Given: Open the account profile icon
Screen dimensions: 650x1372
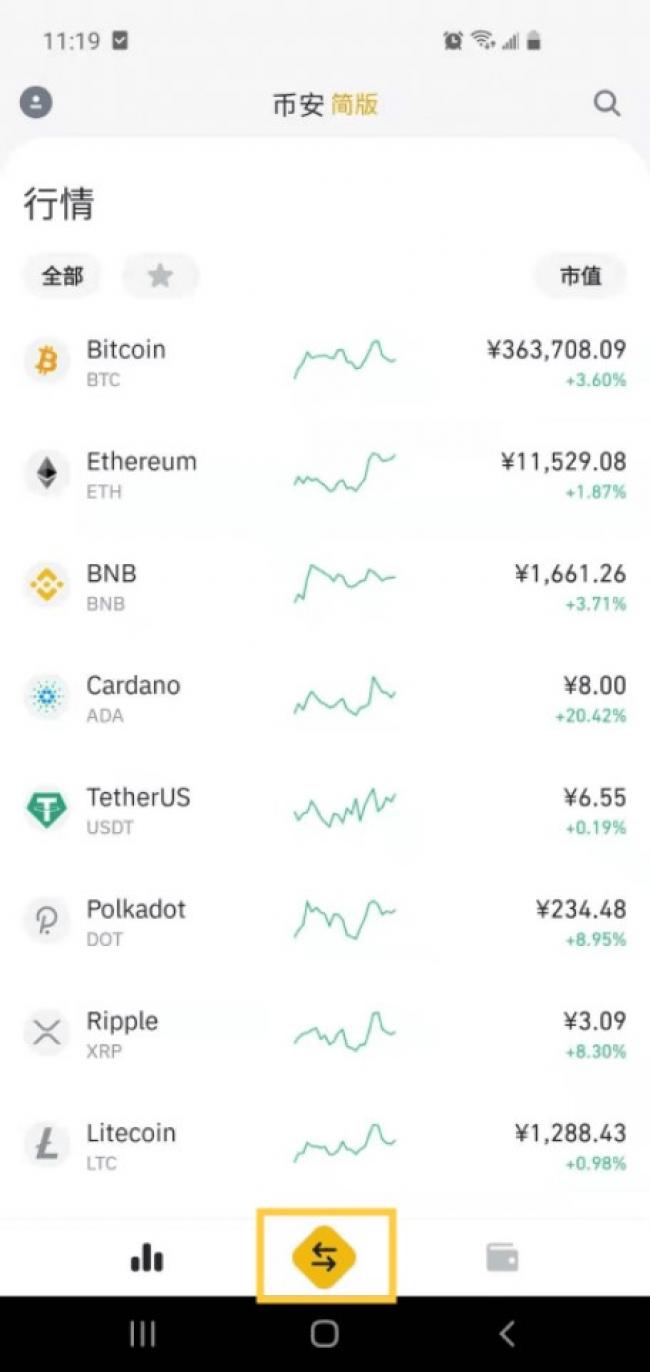Looking at the screenshot, I should [x=36, y=103].
